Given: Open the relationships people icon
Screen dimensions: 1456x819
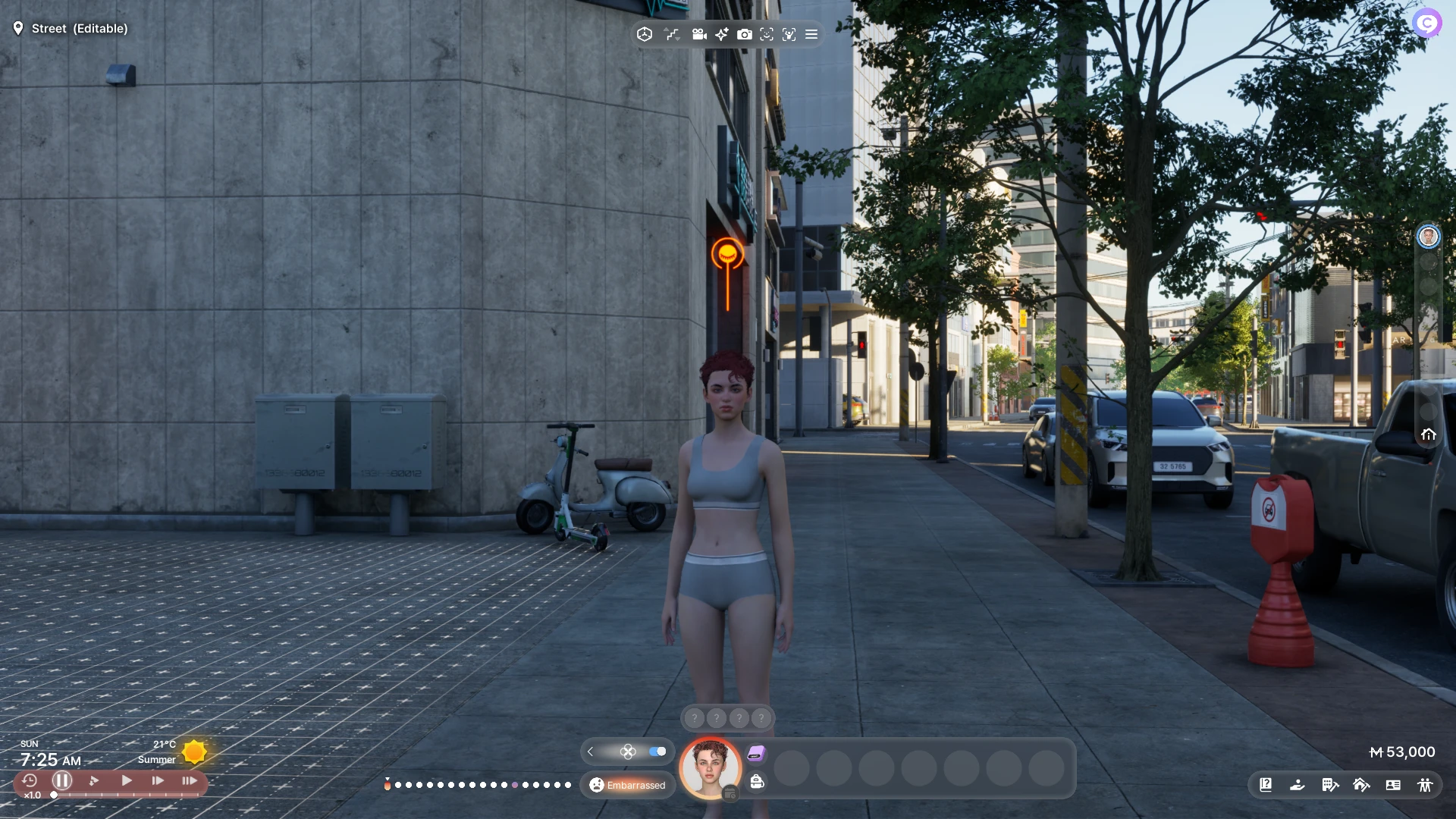Looking at the screenshot, I should coord(1425,785).
